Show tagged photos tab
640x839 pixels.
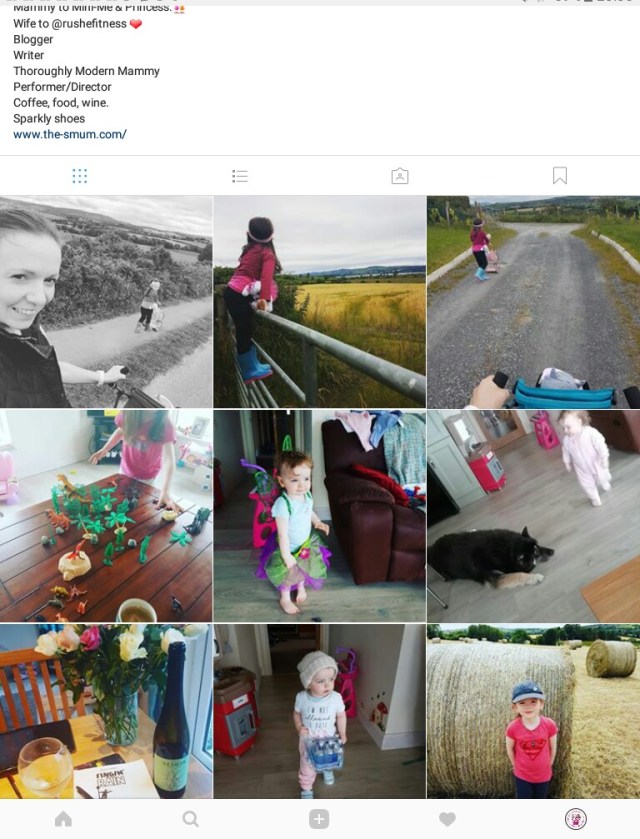(400, 176)
